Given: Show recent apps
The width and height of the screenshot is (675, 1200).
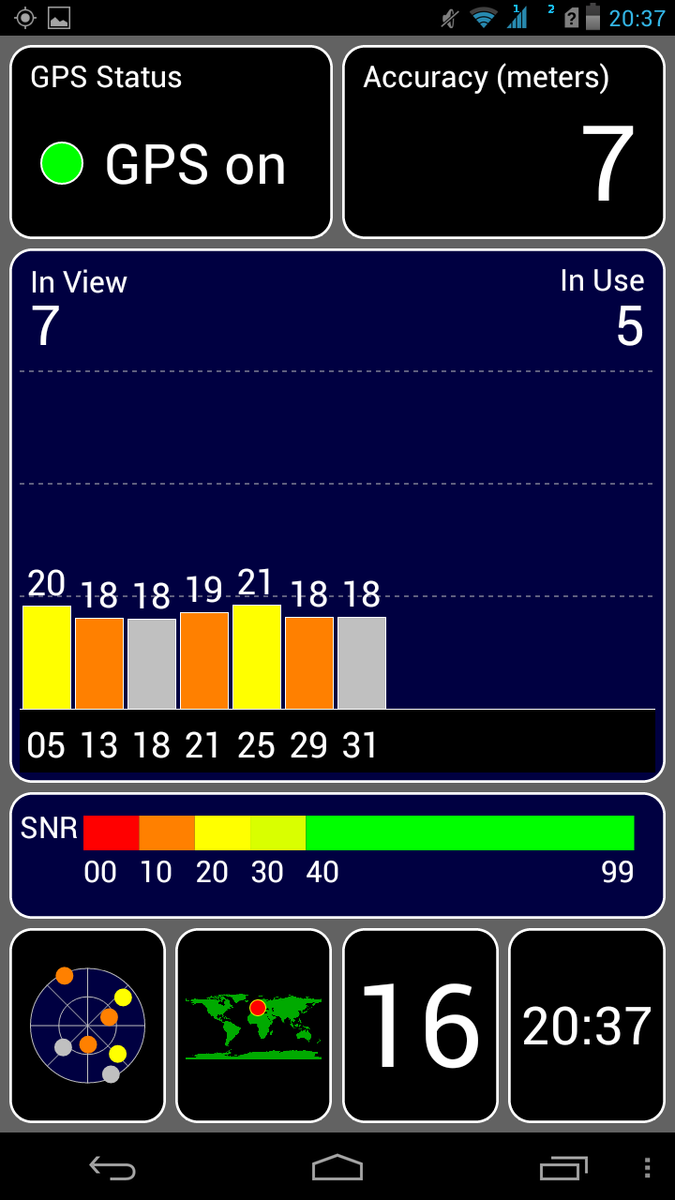Looking at the screenshot, I should pos(564,1168).
